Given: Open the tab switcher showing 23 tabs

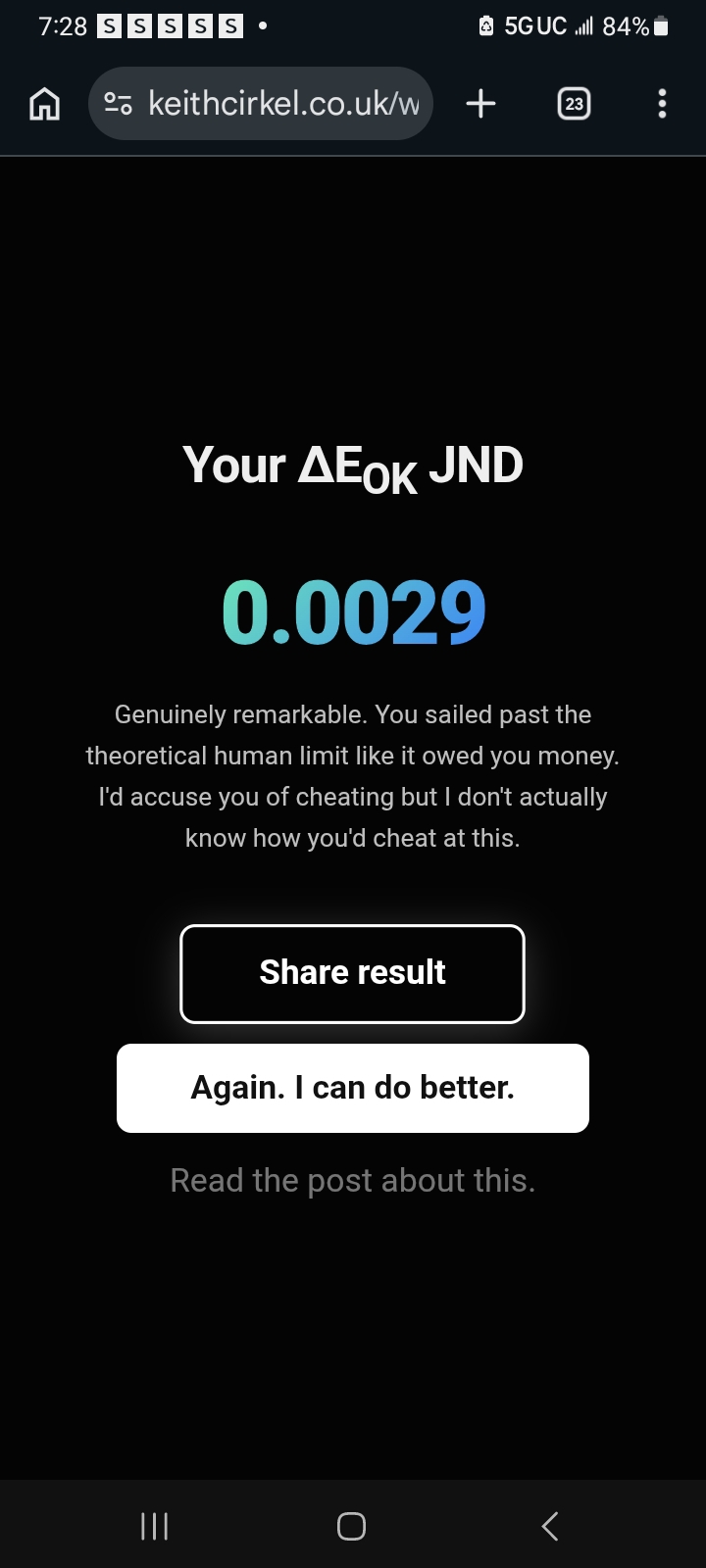Looking at the screenshot, I should pyautogui.click(x=574, y=104).
